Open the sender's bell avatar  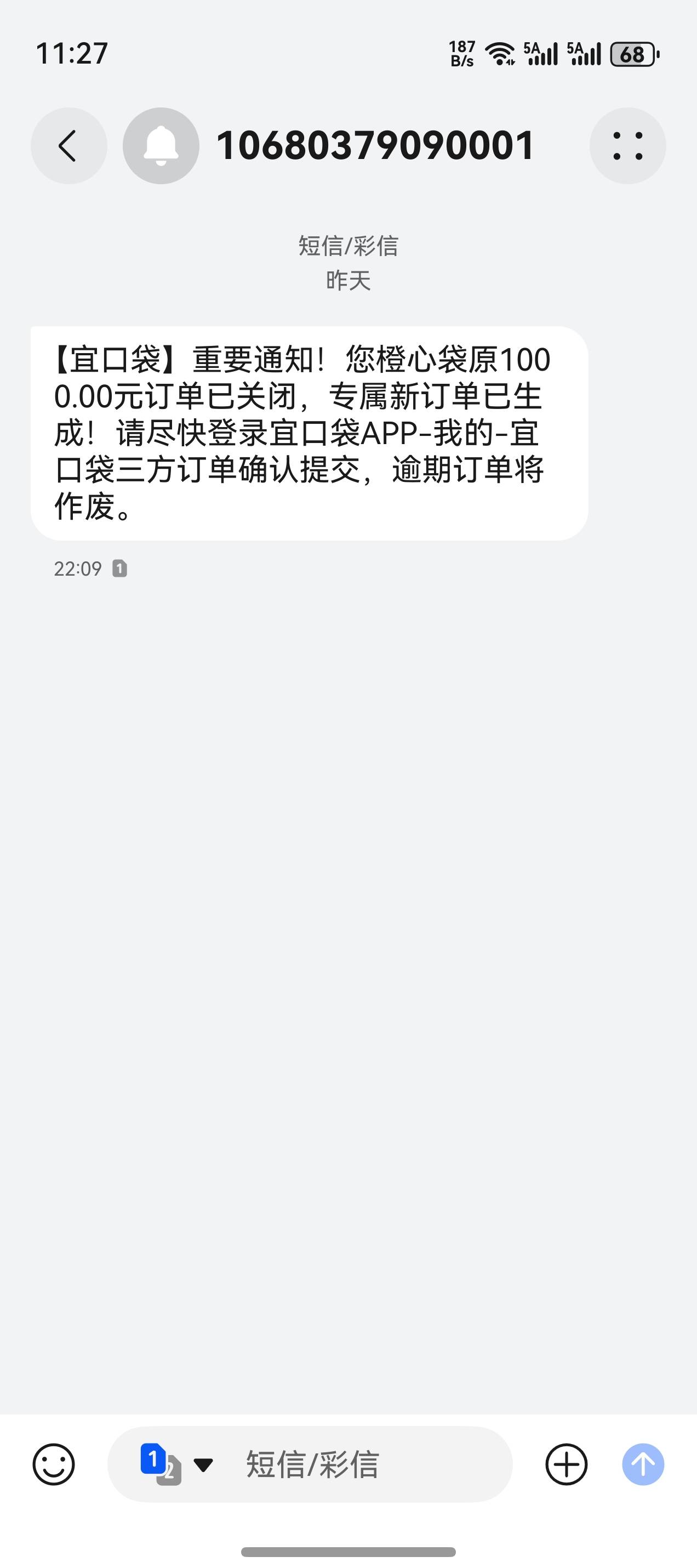click(x=161, y=146)
